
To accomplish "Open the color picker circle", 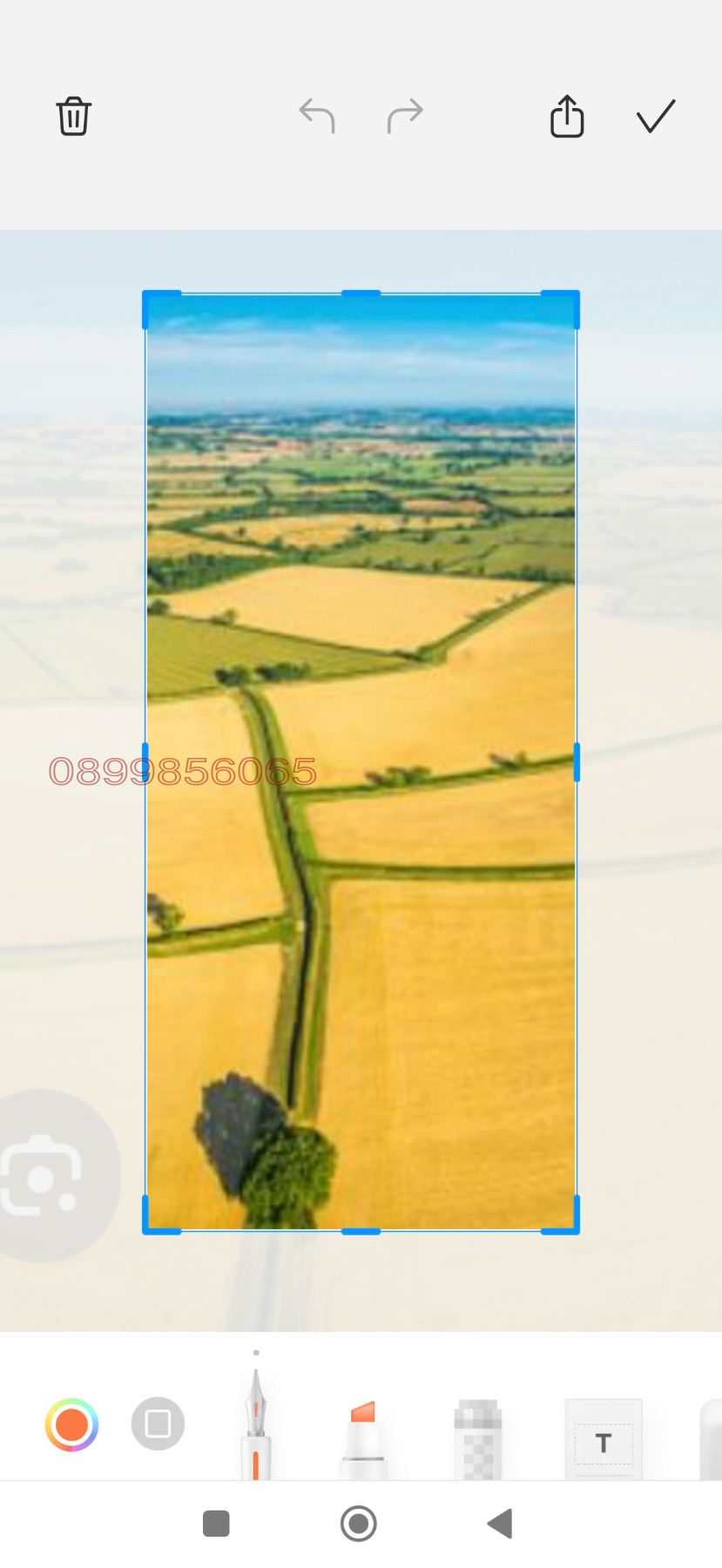I will pyautogui.click(x=71, y=1425).
